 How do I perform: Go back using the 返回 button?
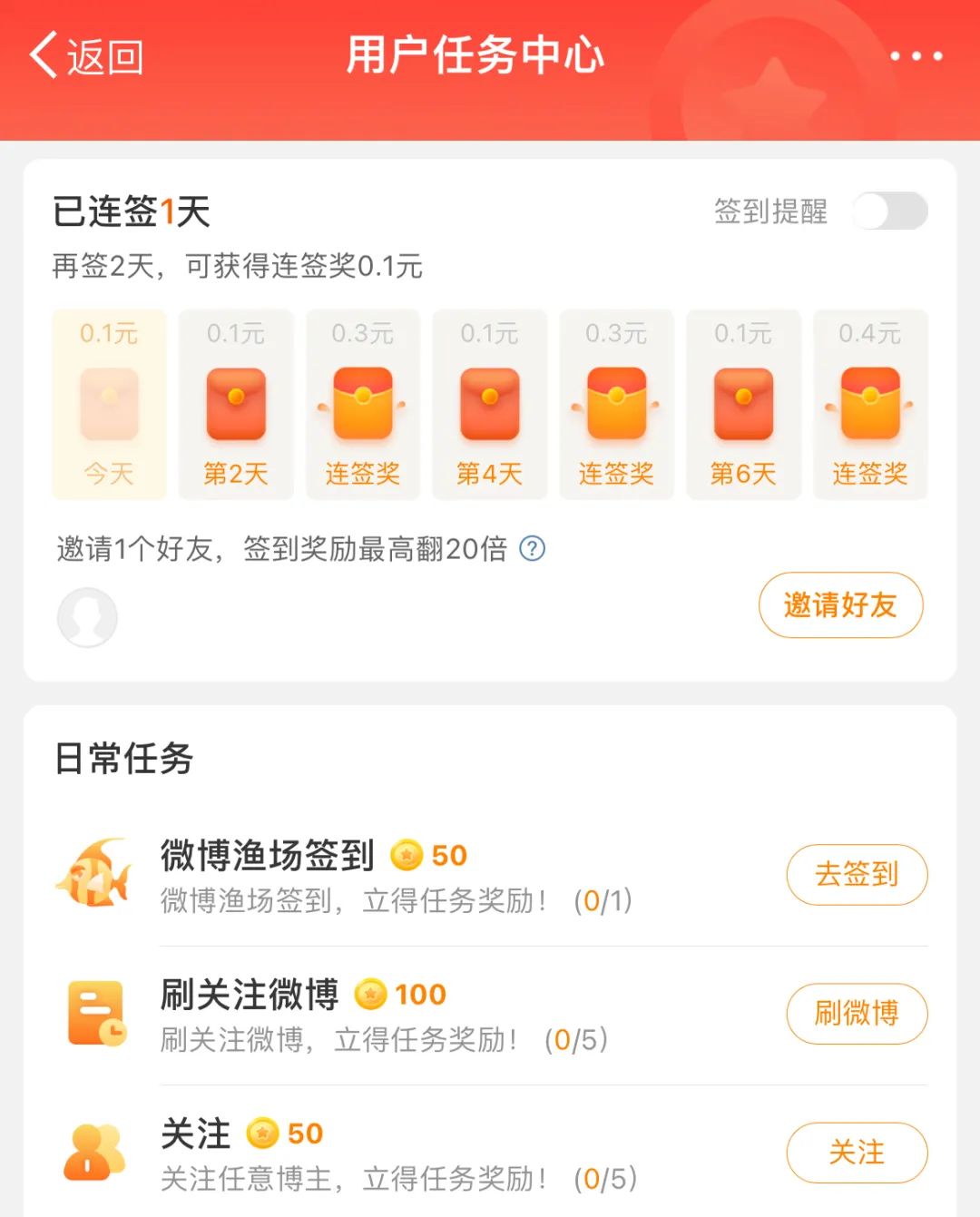point(87,56)
